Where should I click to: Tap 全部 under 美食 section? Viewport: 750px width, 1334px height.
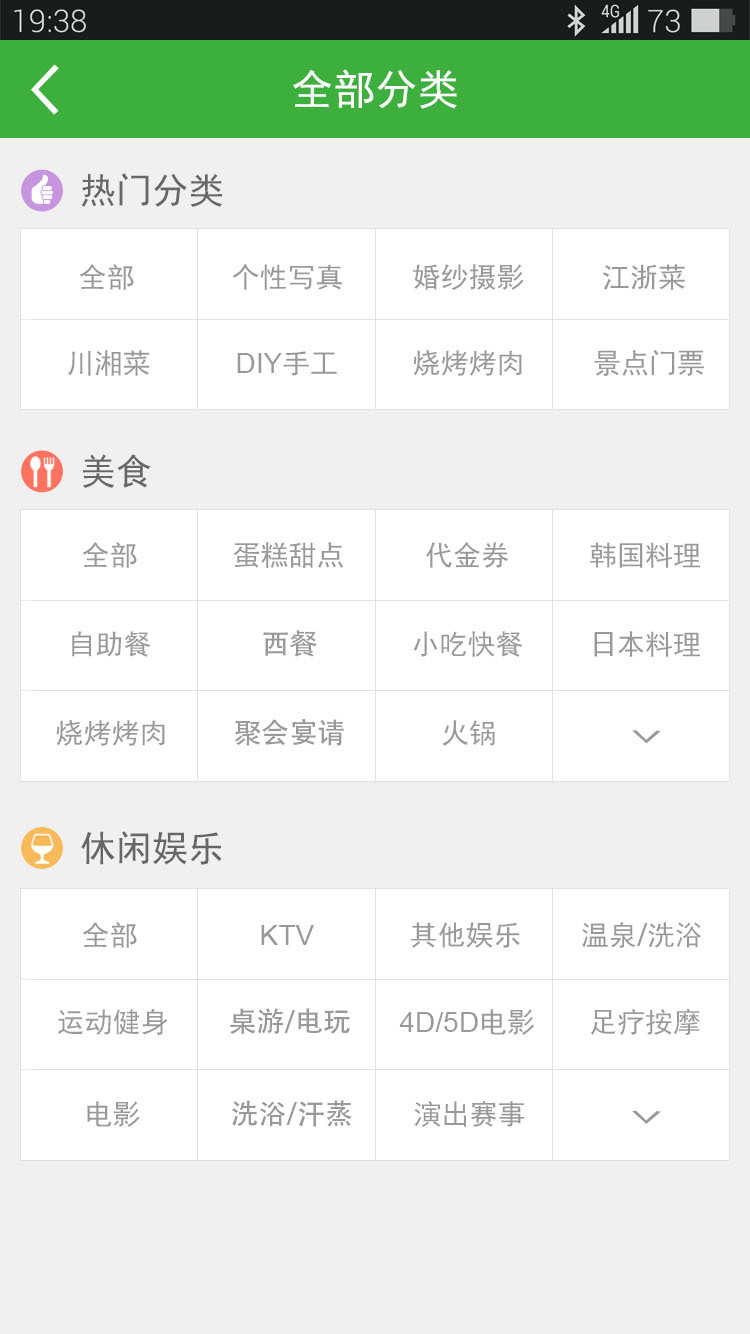coord(109,555)
